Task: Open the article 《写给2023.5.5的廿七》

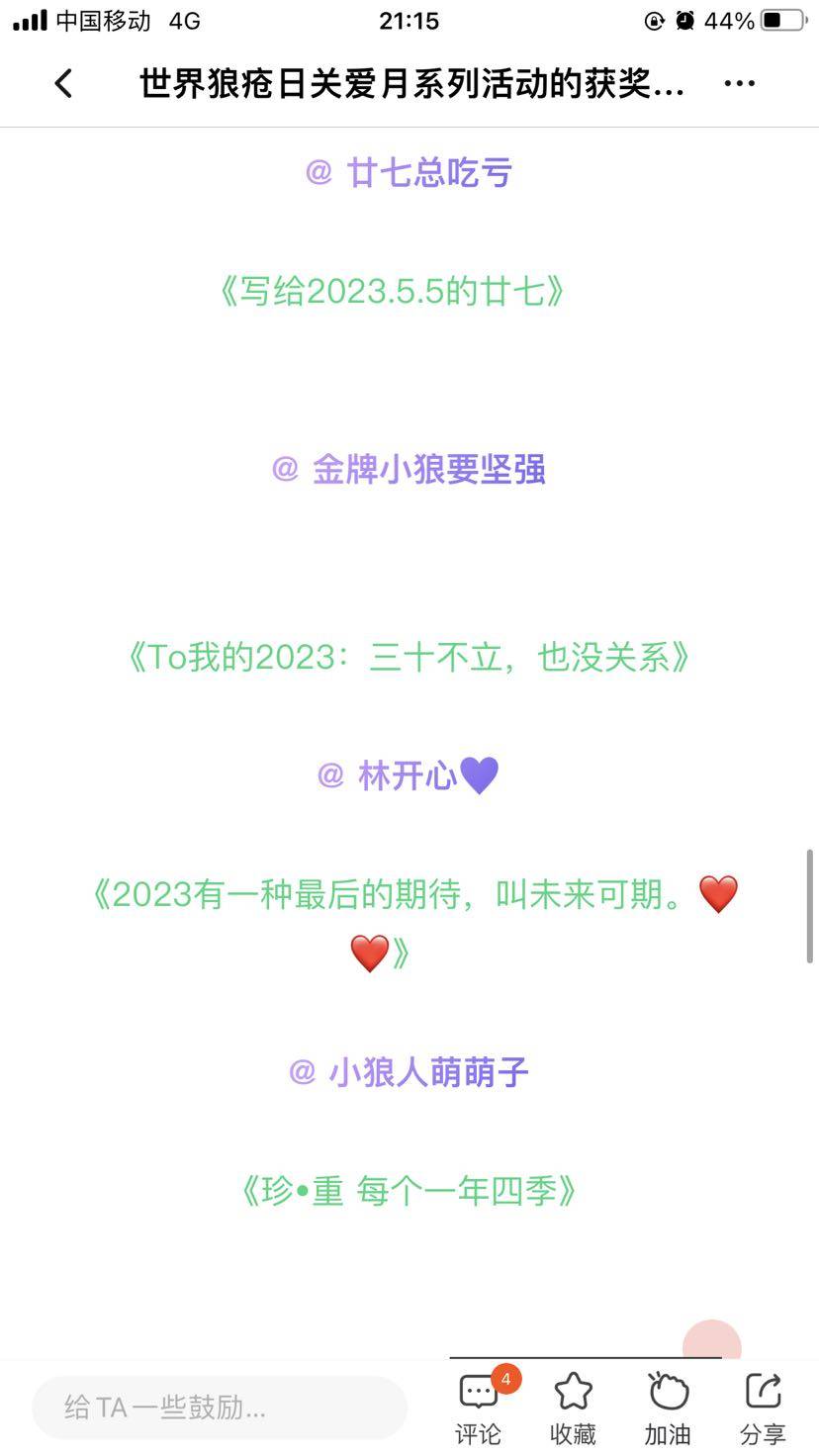Action: tap(391, 292)
